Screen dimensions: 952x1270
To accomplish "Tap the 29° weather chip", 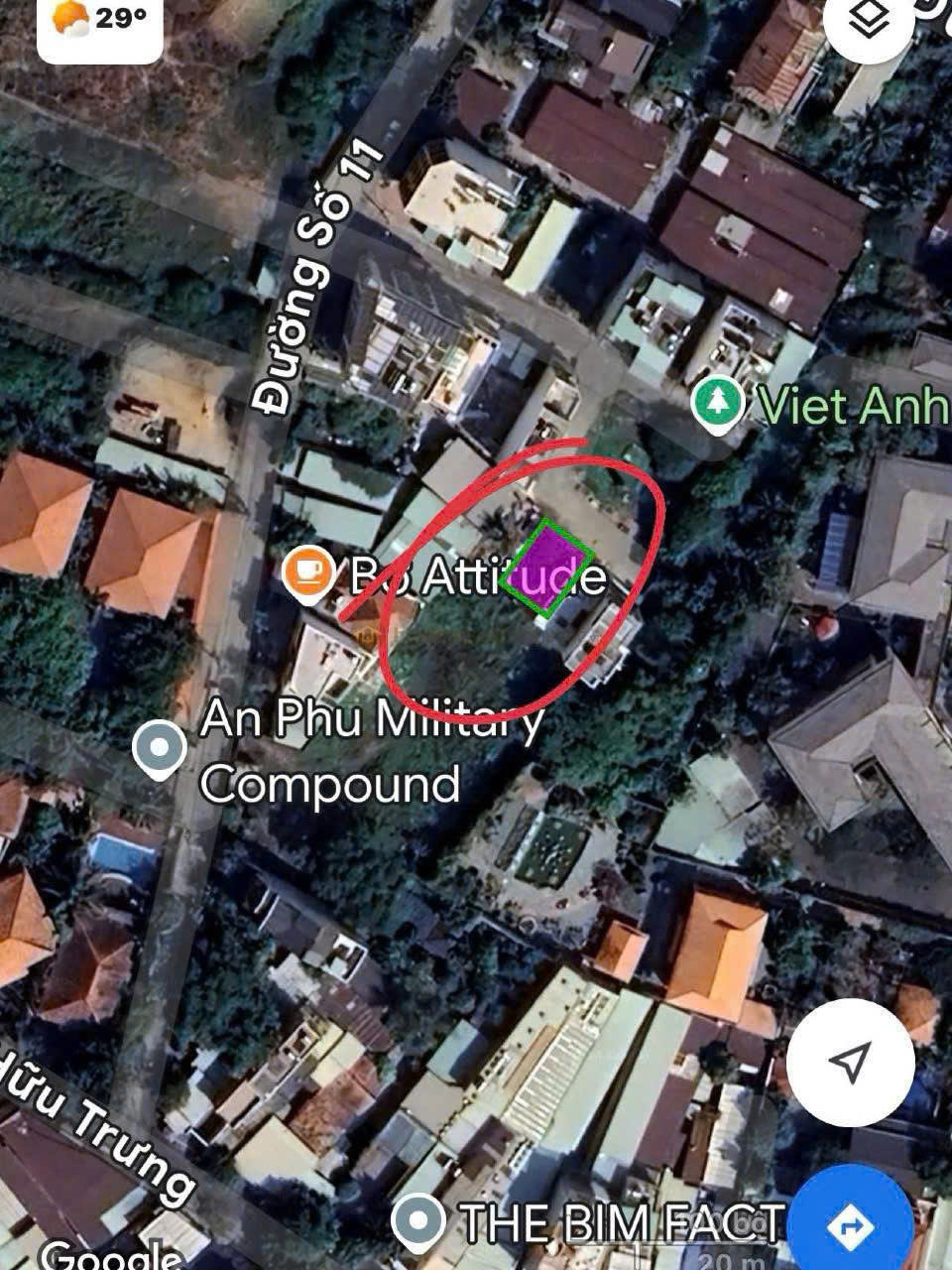I will [x=99, y=22].
